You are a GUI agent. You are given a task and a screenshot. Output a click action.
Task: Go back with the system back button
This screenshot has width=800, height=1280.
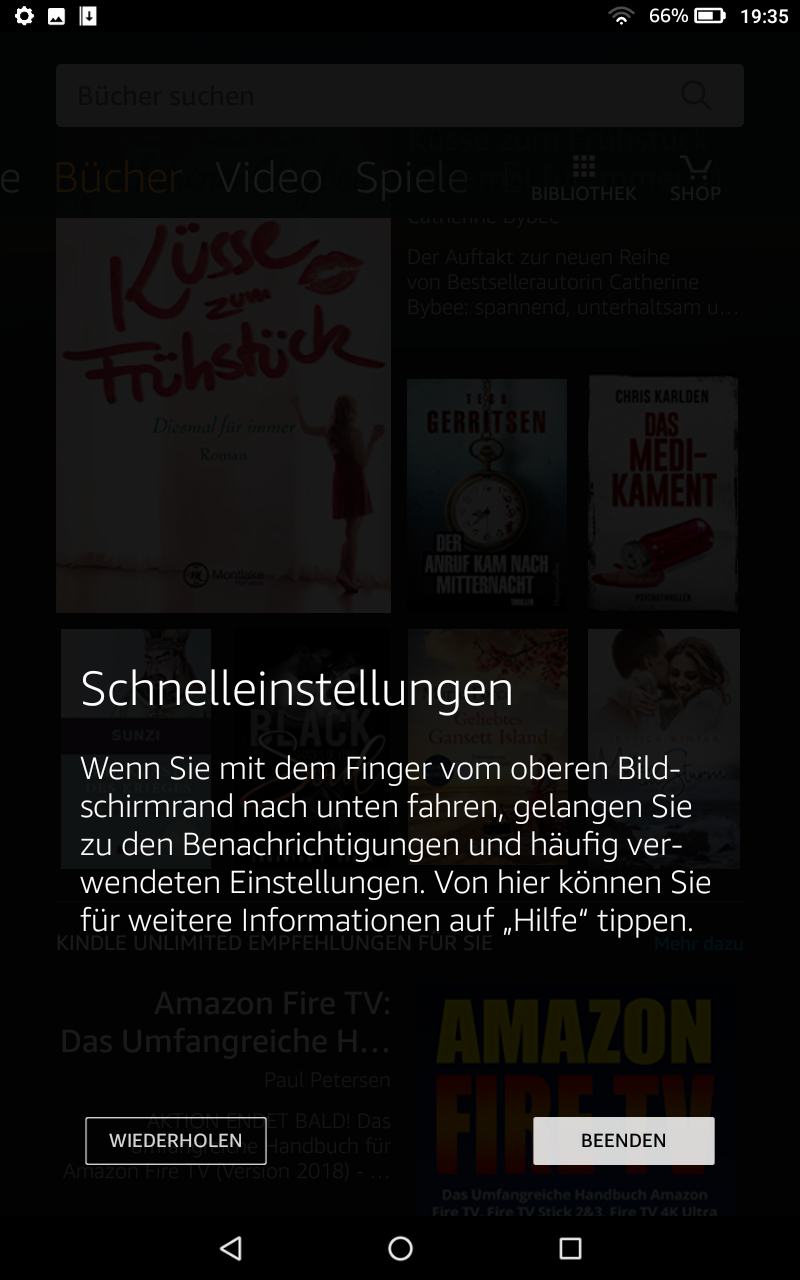click(x=231, y=1247)
